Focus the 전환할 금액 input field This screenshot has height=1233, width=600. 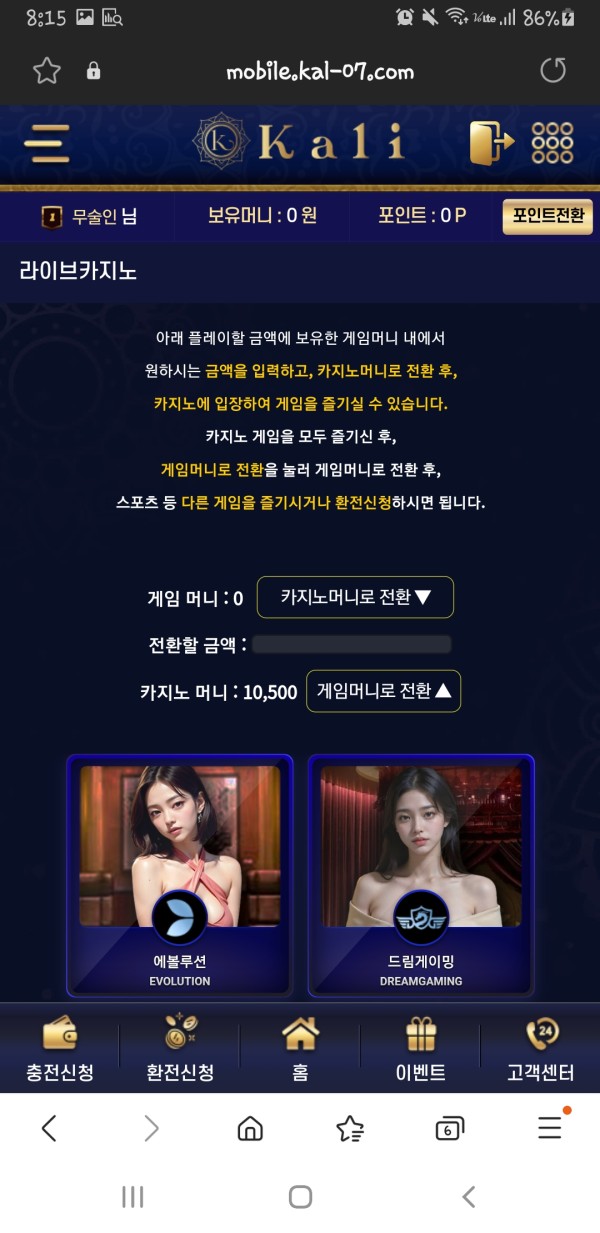(x=351, y=644)
